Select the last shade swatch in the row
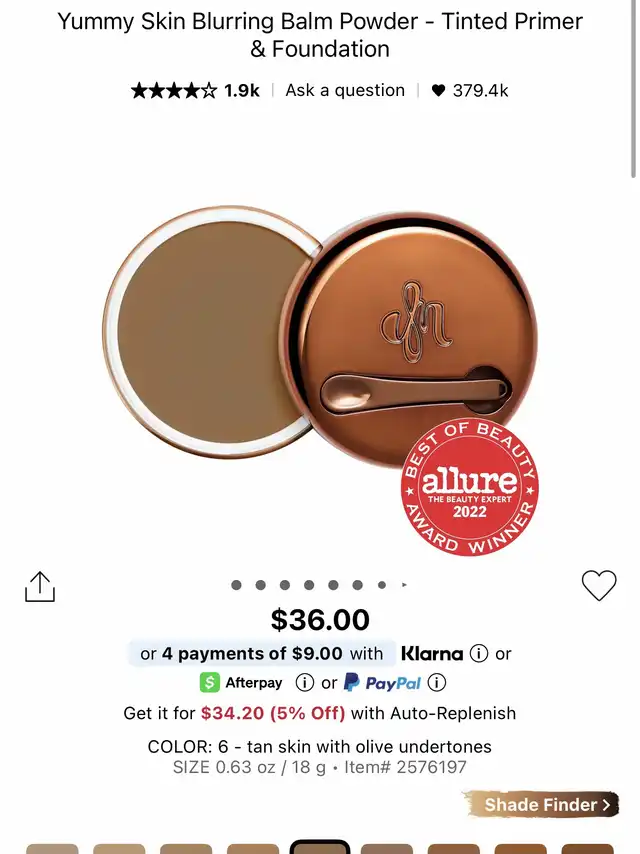This screenshot has height=854, width=640. [587, 848]
